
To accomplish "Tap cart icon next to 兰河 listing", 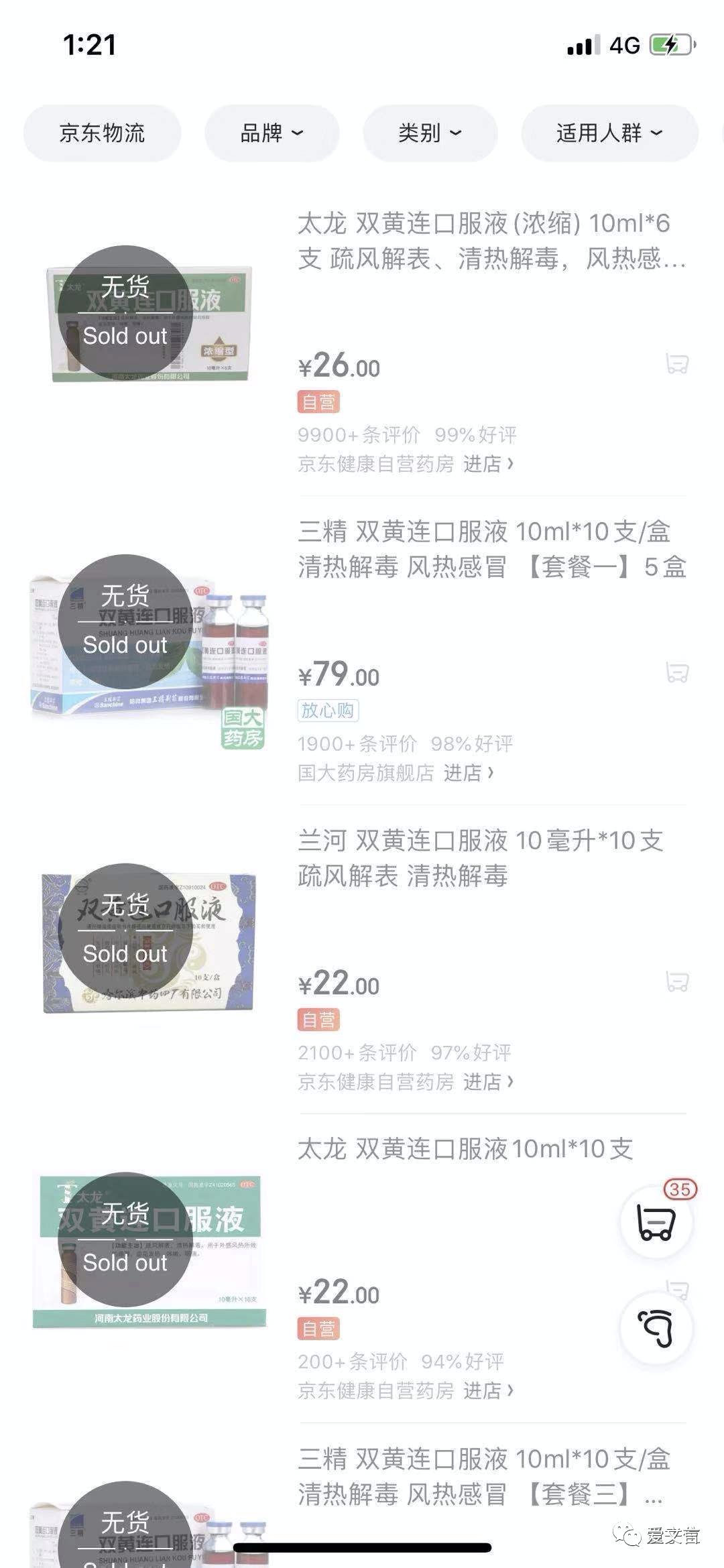I will [x=677, y=981].
